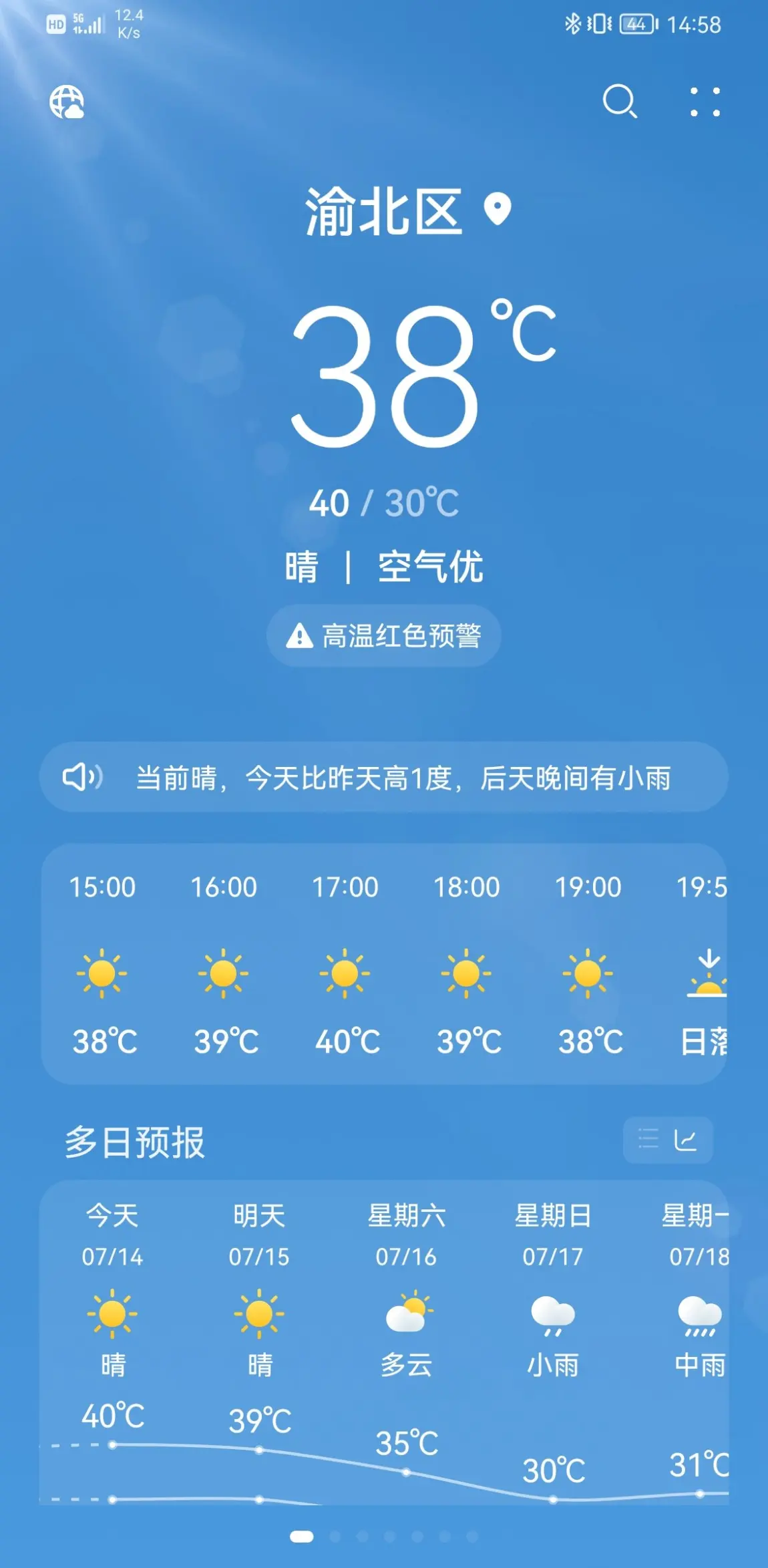The width and height of the screenshot is (768, 1568).
Task: Tap the 渝北区 location title
Action: [x=383, y=211]
